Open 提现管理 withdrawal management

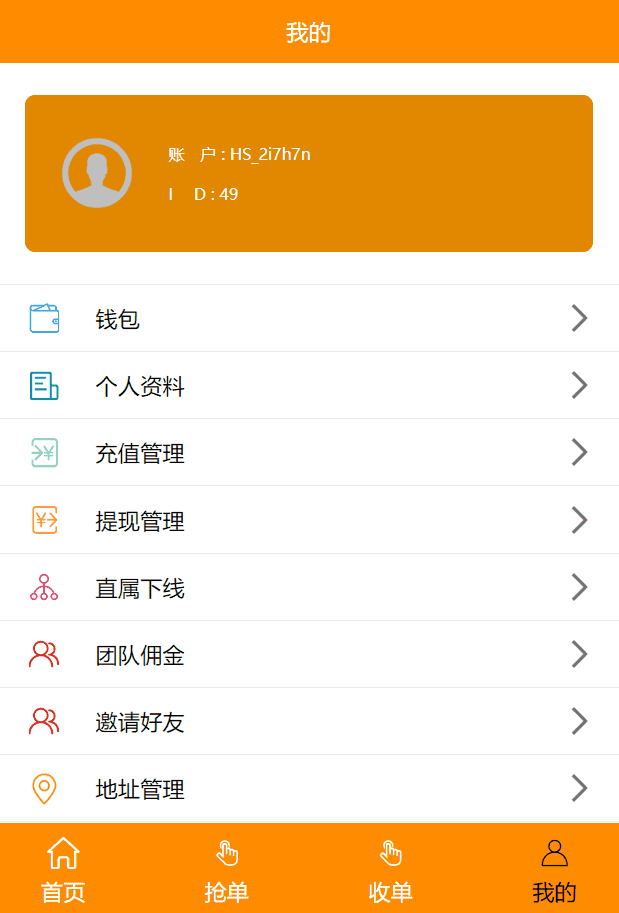309,520
